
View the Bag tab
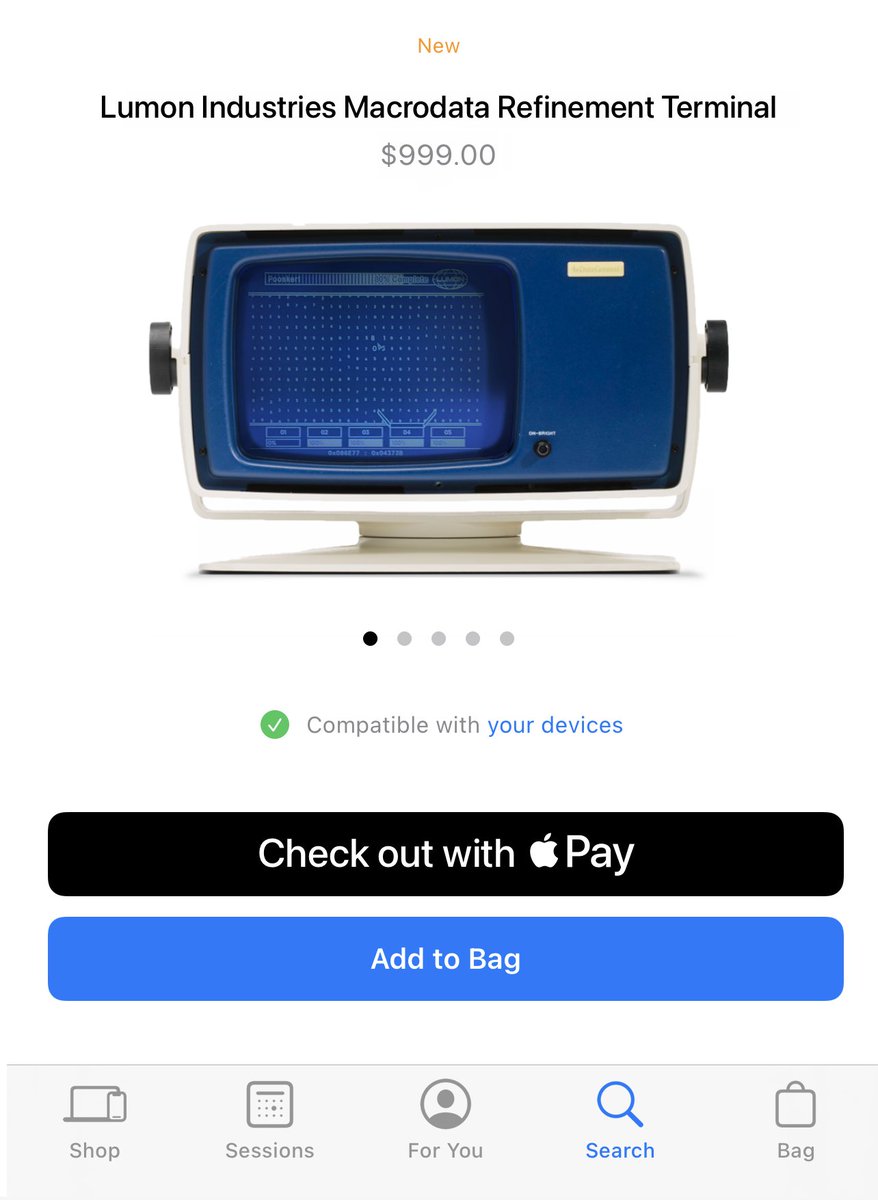795,1122
